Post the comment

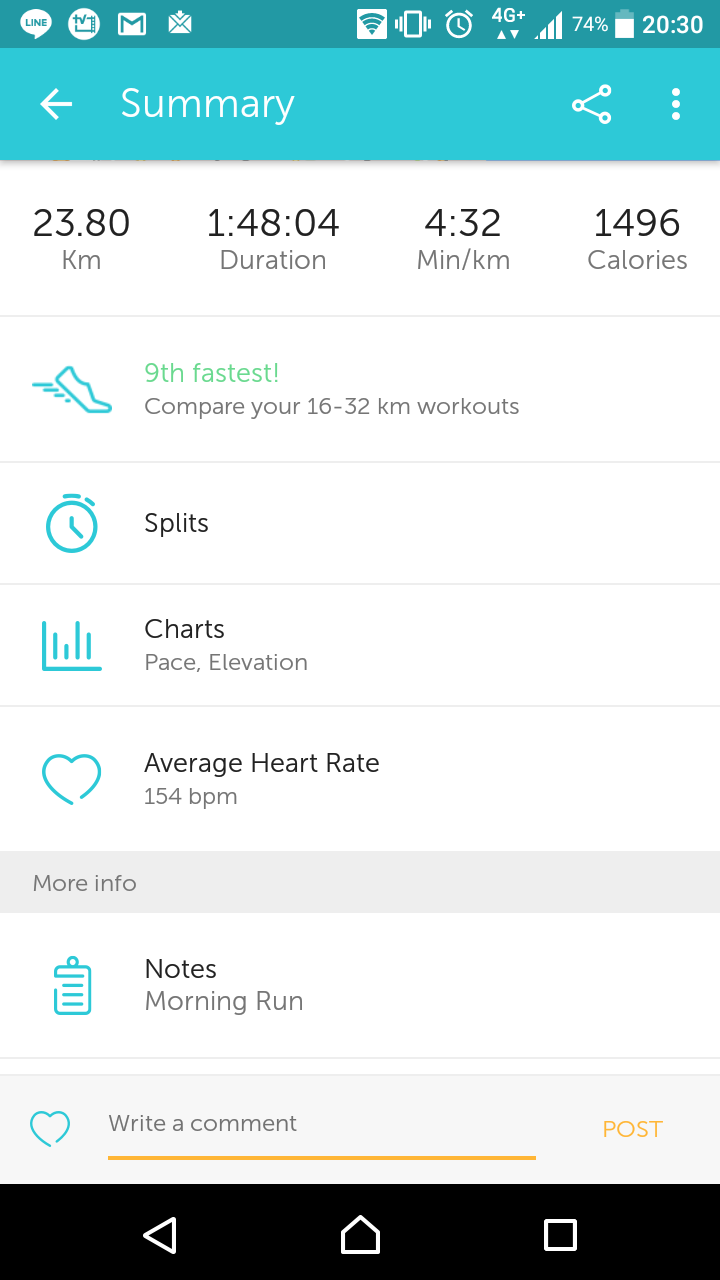(632, 1129)
